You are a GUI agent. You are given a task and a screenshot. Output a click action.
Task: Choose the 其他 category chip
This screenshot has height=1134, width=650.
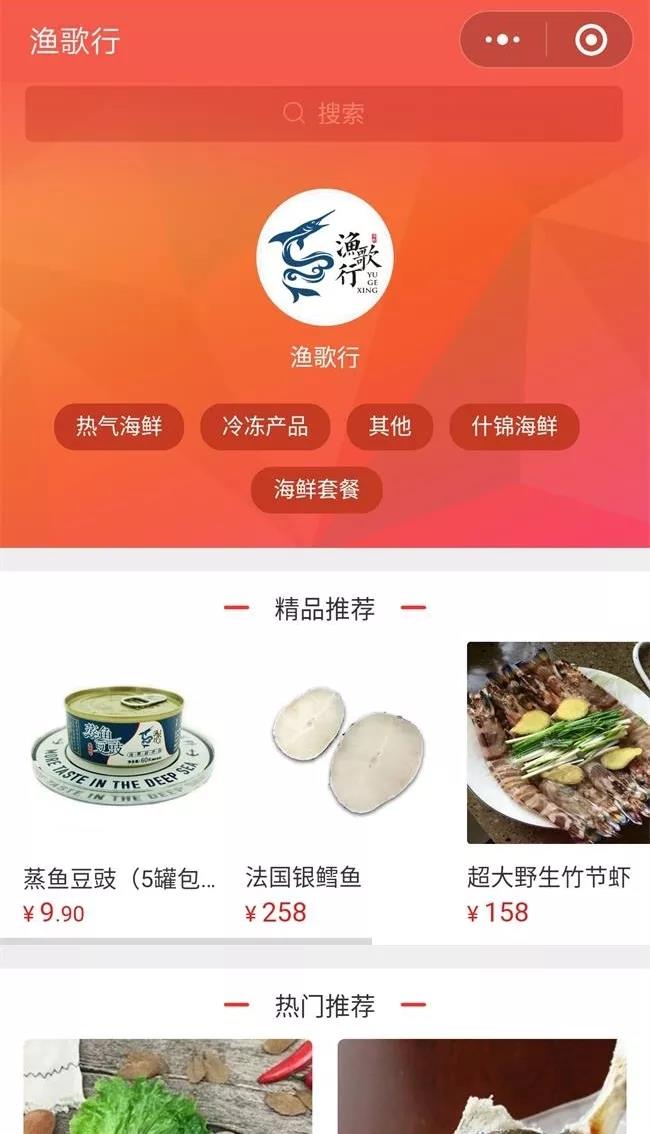389,427
